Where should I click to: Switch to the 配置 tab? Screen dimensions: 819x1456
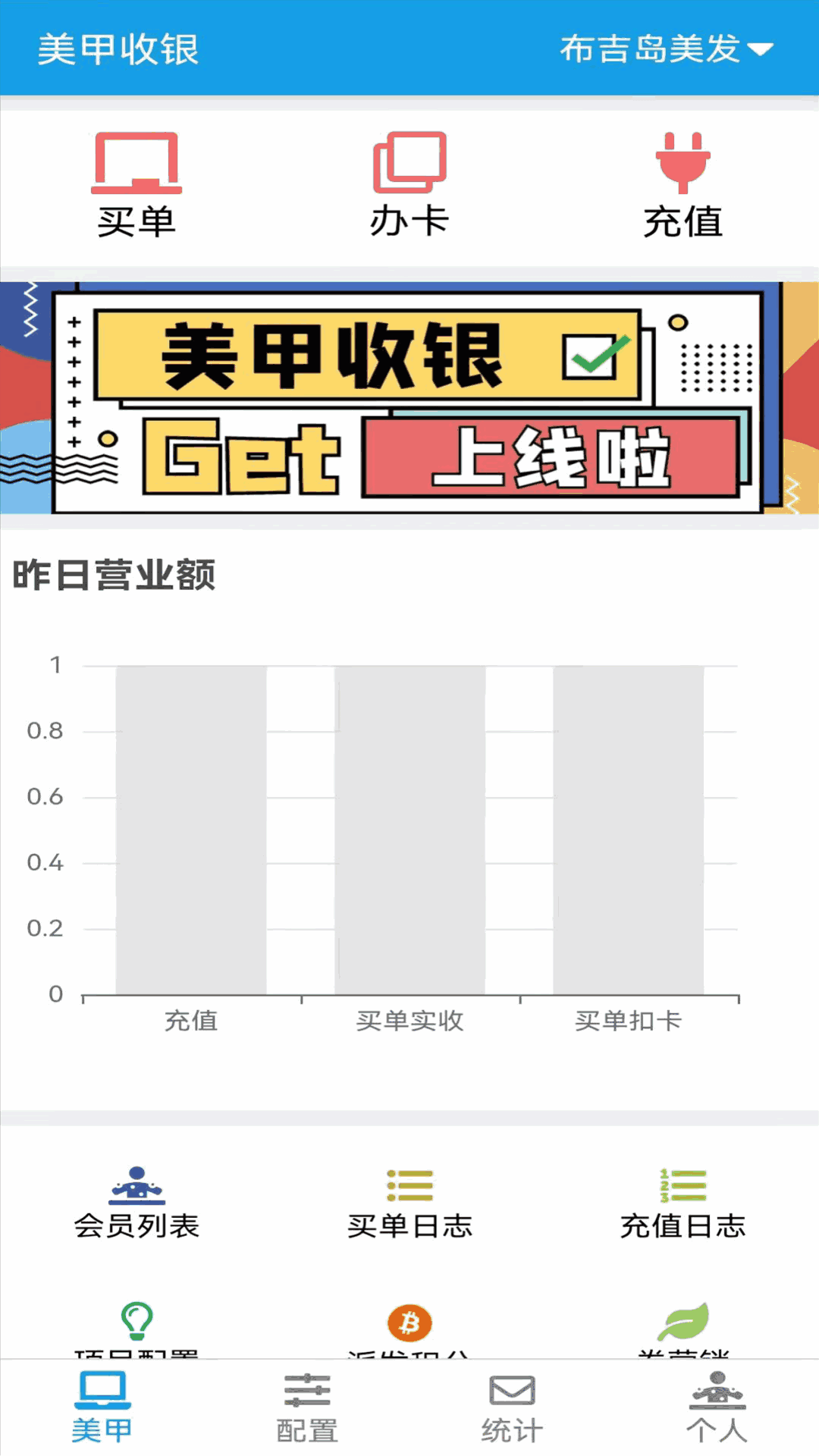pos(307,1407)
